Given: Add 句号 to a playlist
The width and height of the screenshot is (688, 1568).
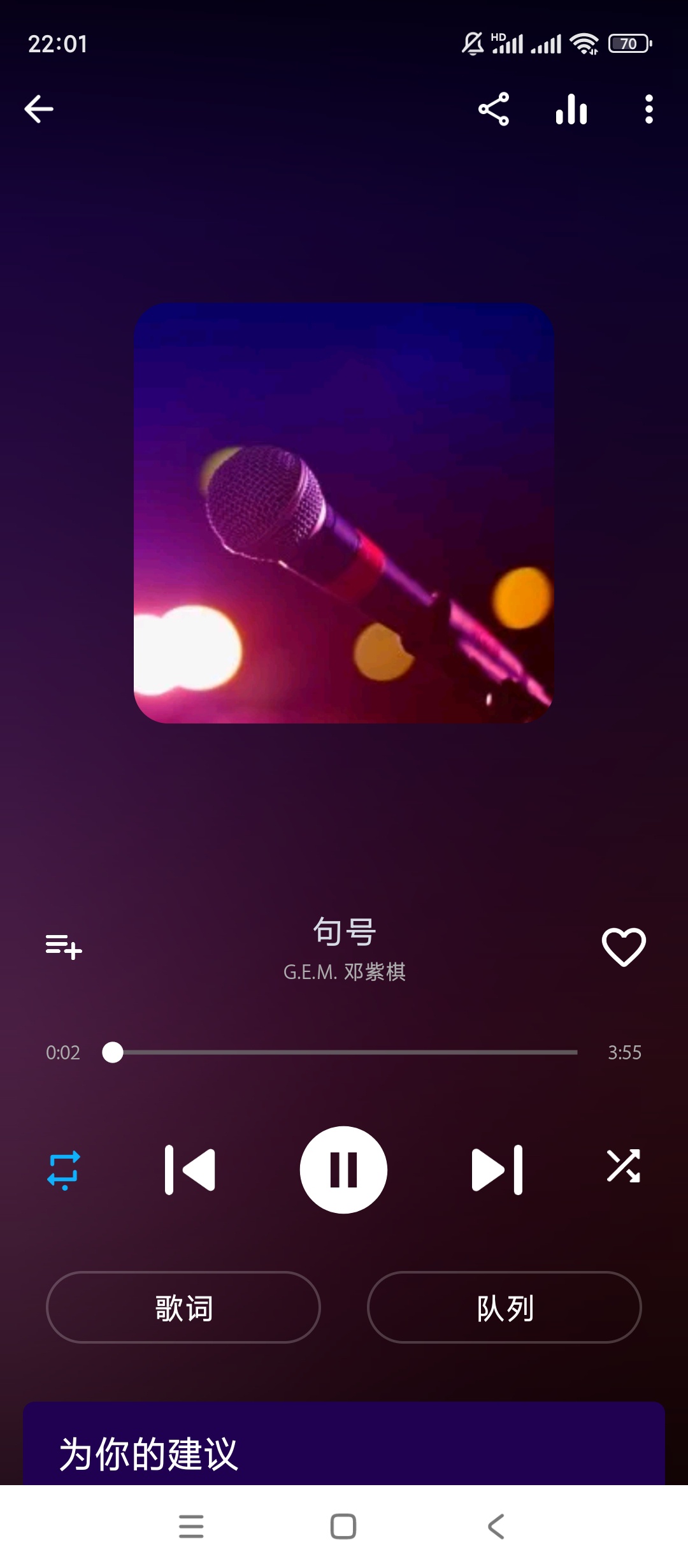Looking at the screenshot, I should click(x=64, y=947).
